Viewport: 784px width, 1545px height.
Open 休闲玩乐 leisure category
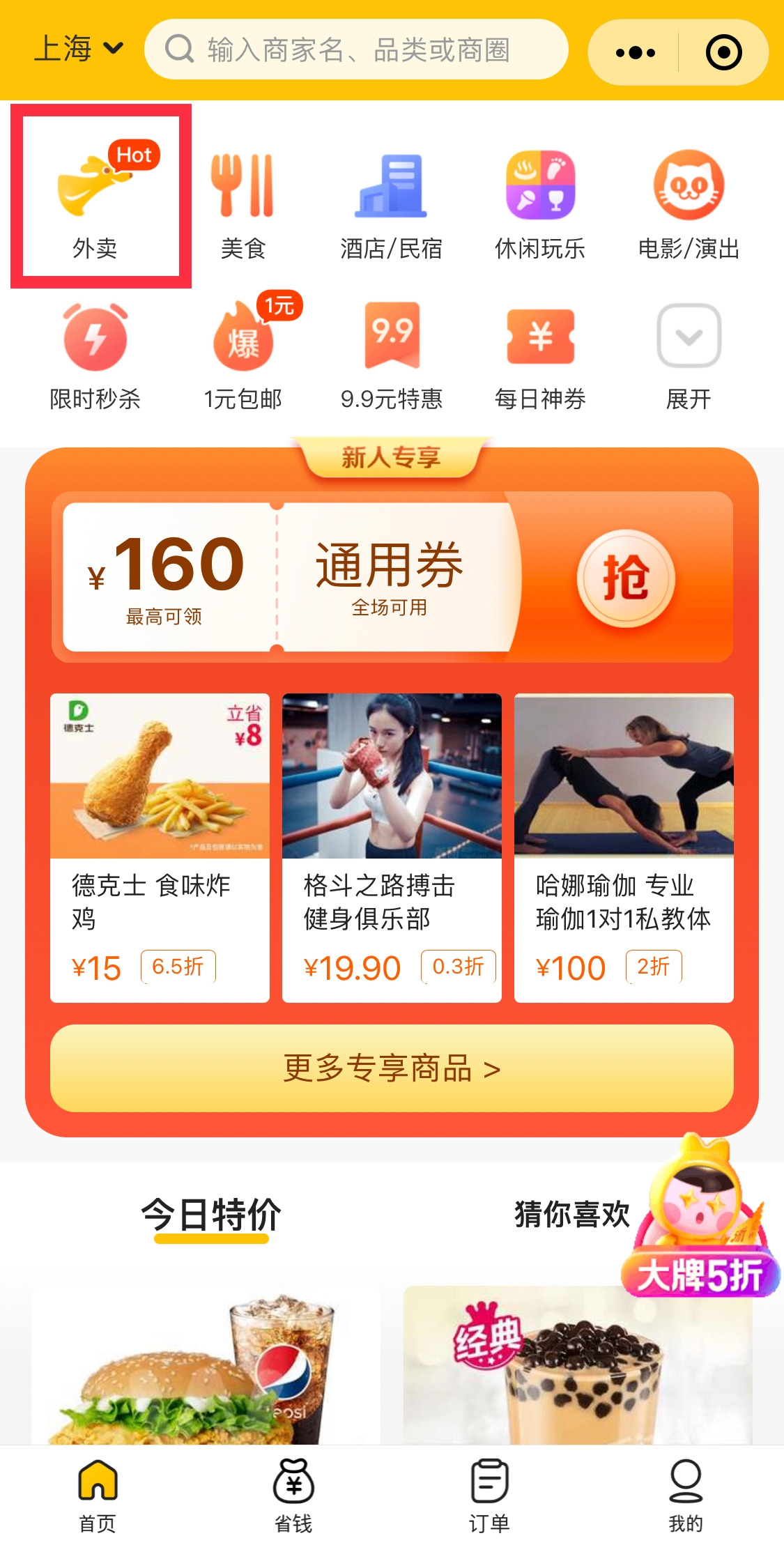point(539,202)
